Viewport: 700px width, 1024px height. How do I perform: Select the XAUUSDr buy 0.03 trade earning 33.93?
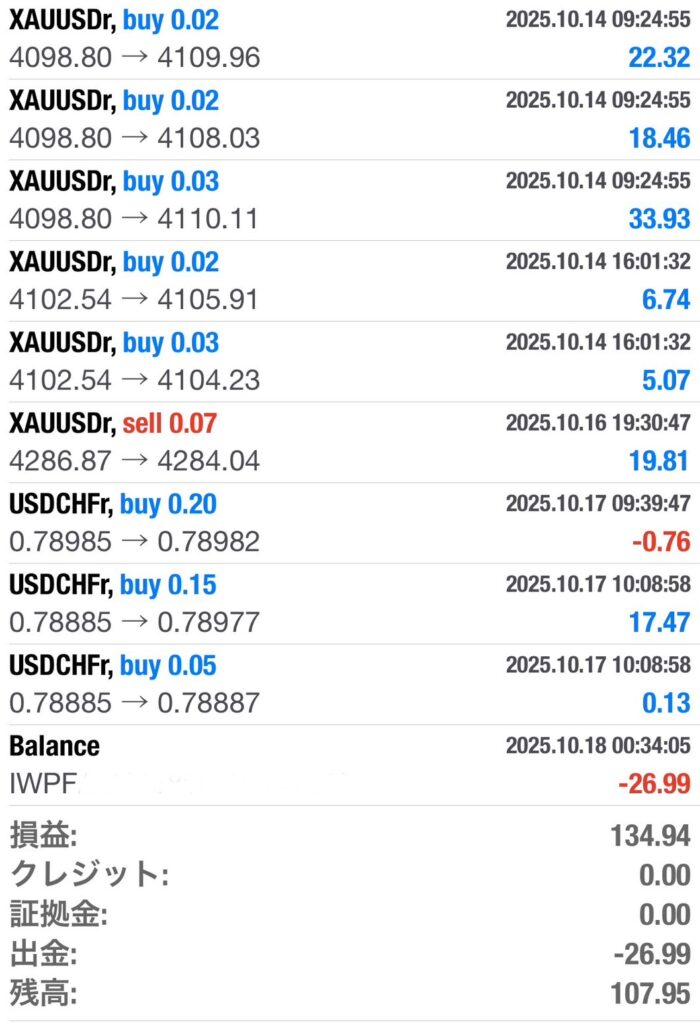(x=350, y=200)
